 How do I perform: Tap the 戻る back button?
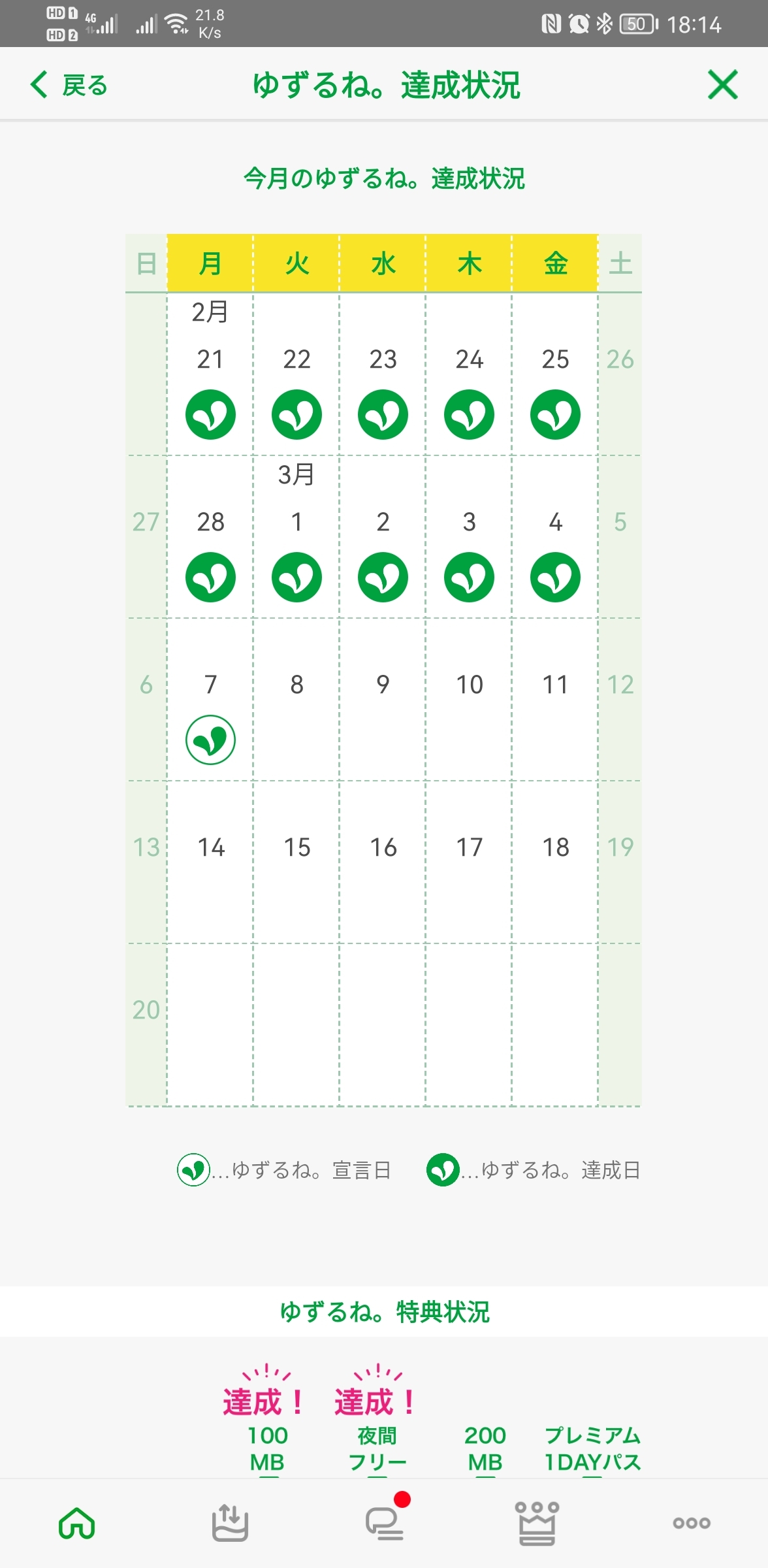(x=69, y=85)
